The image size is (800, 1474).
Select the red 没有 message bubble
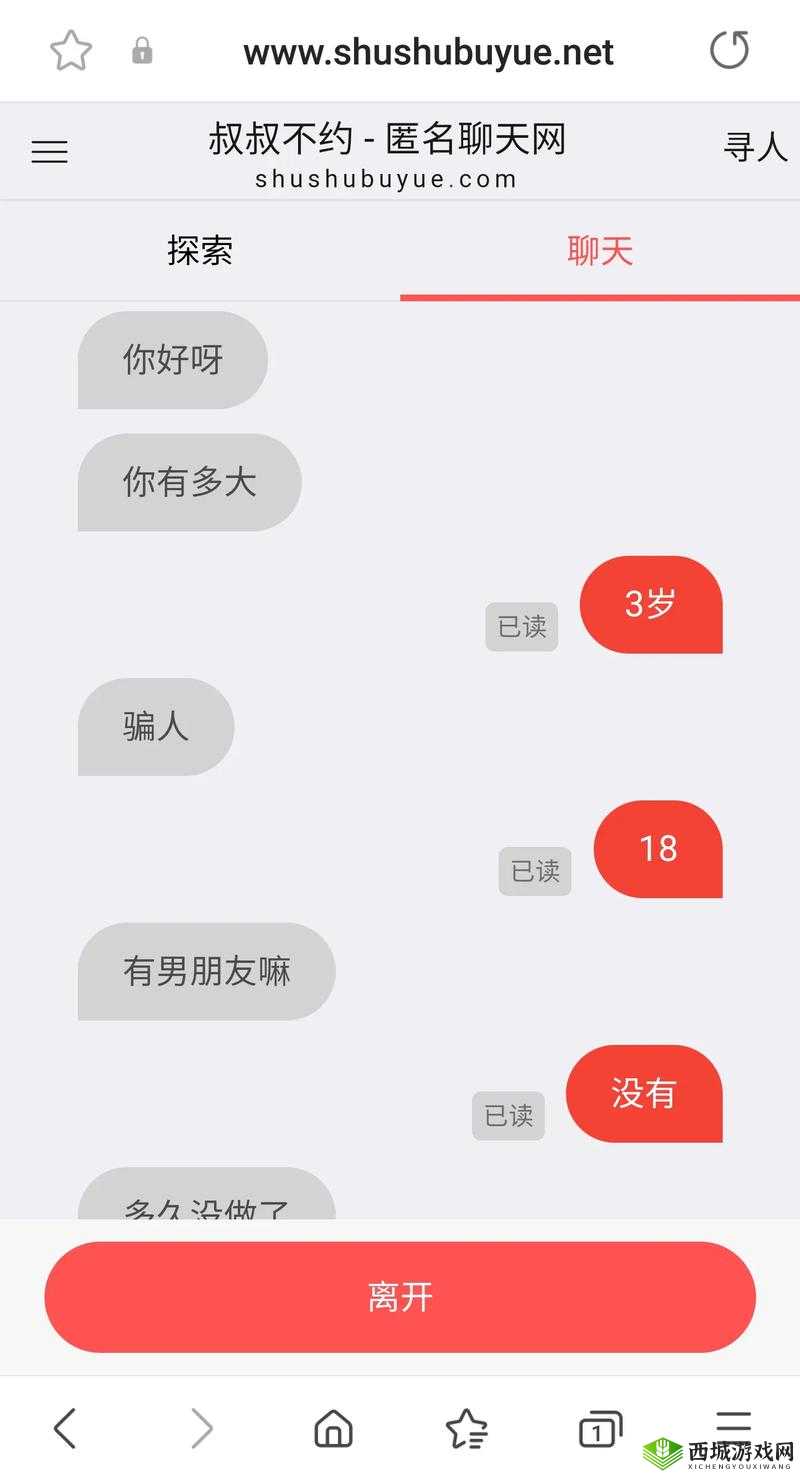coord(644,1094)
